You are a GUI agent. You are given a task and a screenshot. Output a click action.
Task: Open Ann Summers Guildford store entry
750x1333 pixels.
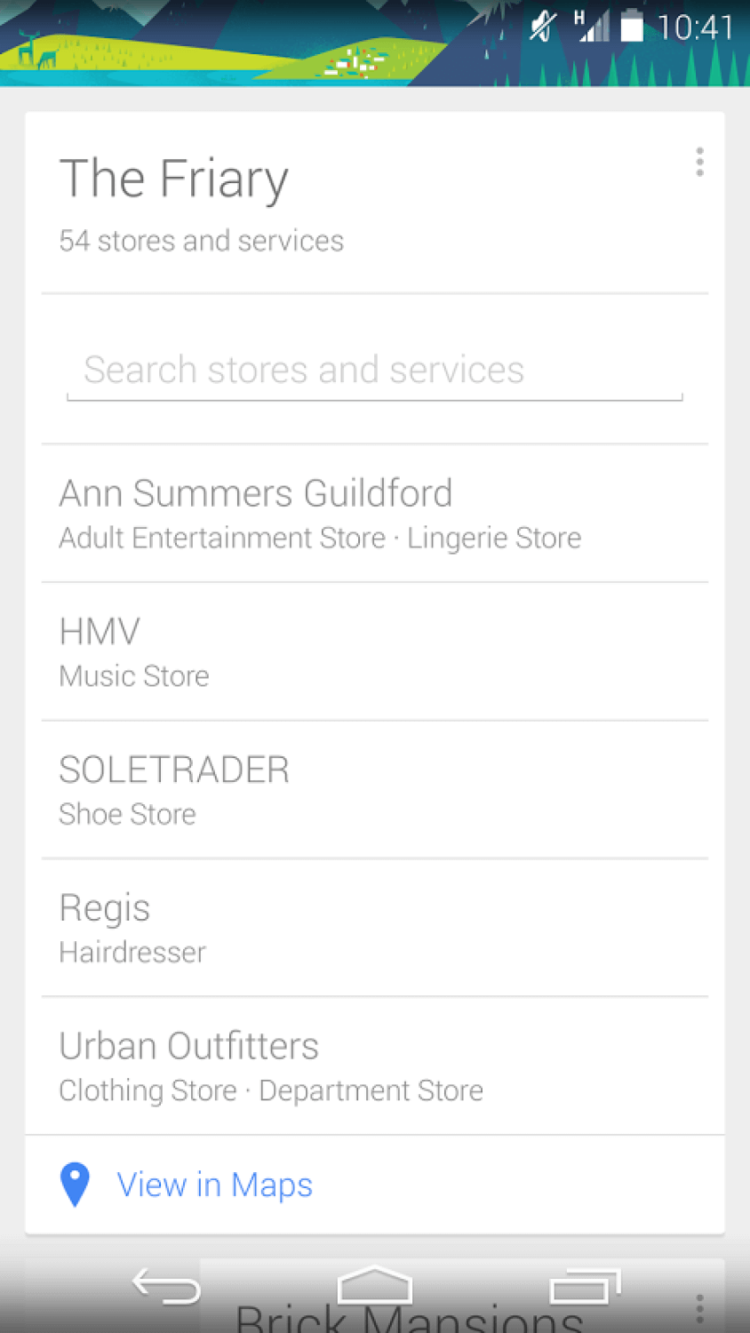[374, 513]
